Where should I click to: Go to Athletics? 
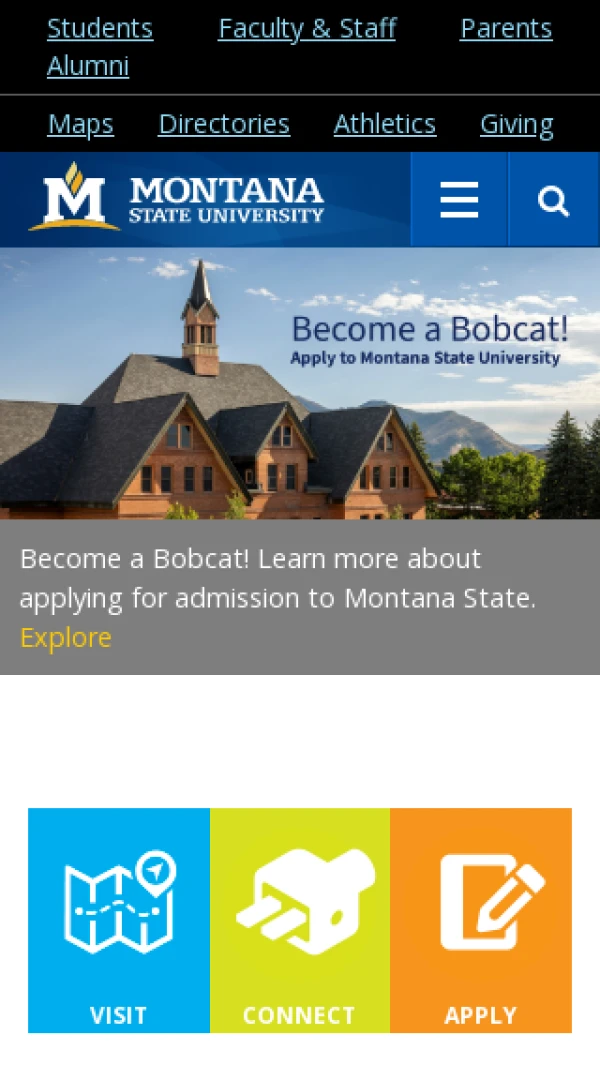[x=385, y=124]
